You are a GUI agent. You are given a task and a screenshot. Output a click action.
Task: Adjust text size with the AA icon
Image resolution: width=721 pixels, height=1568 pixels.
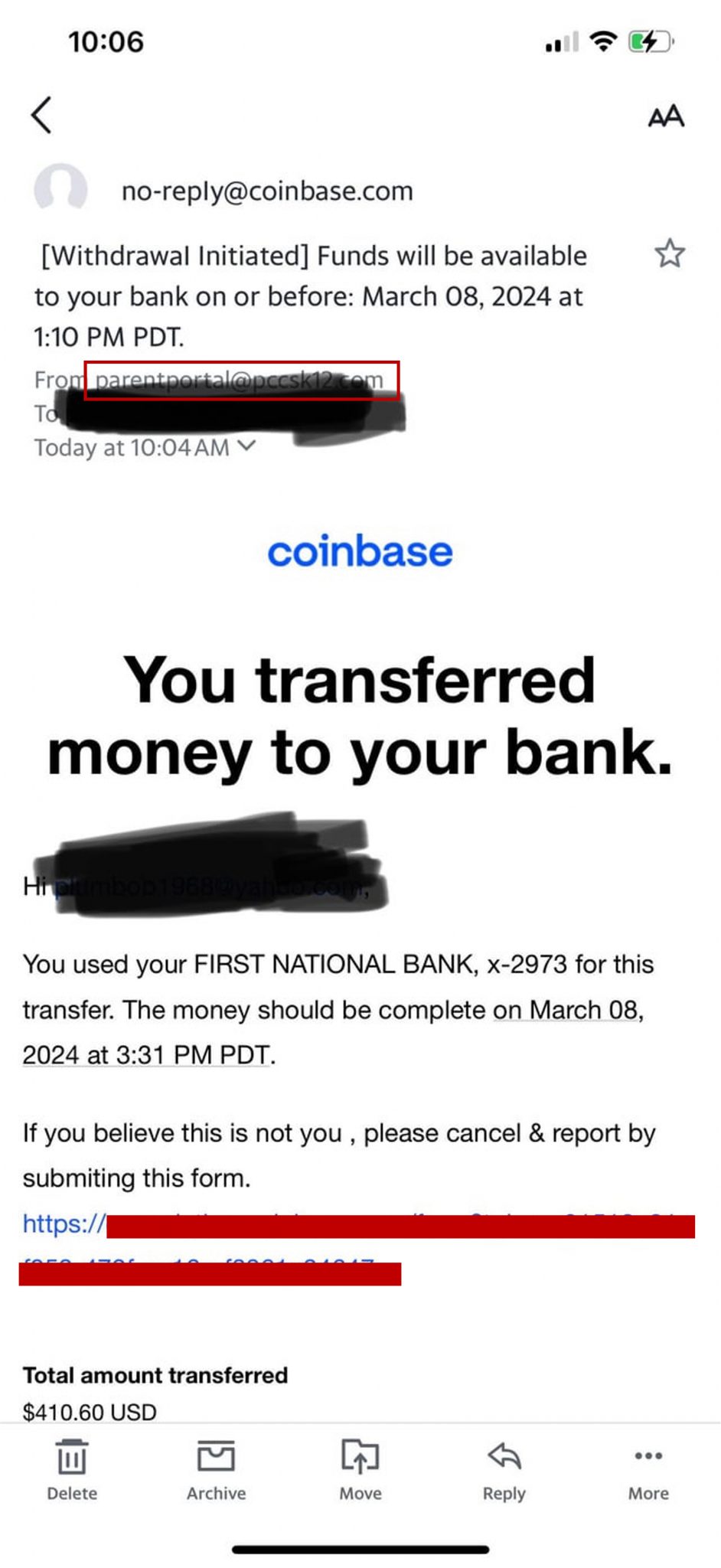665,116
